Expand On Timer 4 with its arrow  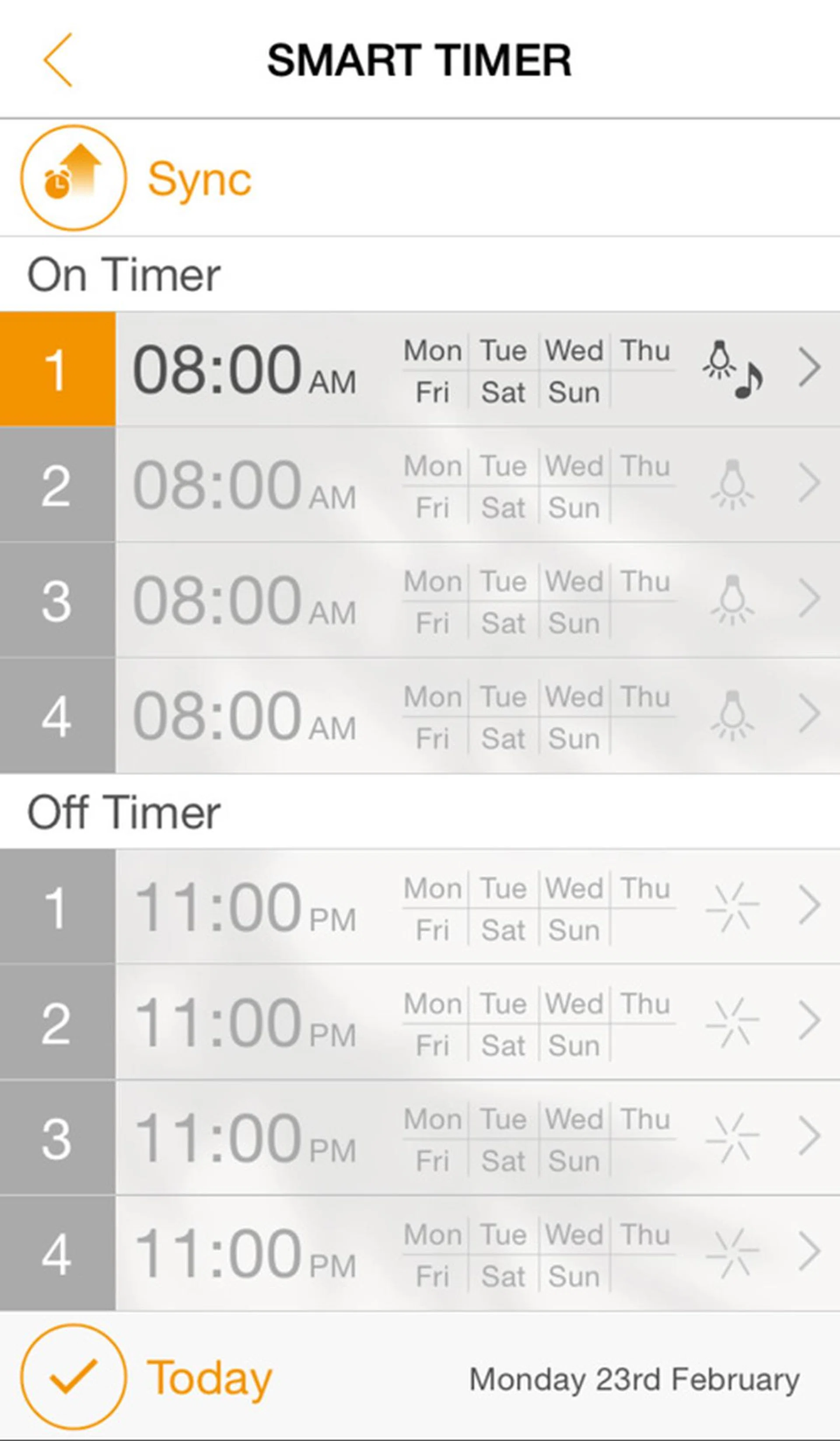(809, 716)
